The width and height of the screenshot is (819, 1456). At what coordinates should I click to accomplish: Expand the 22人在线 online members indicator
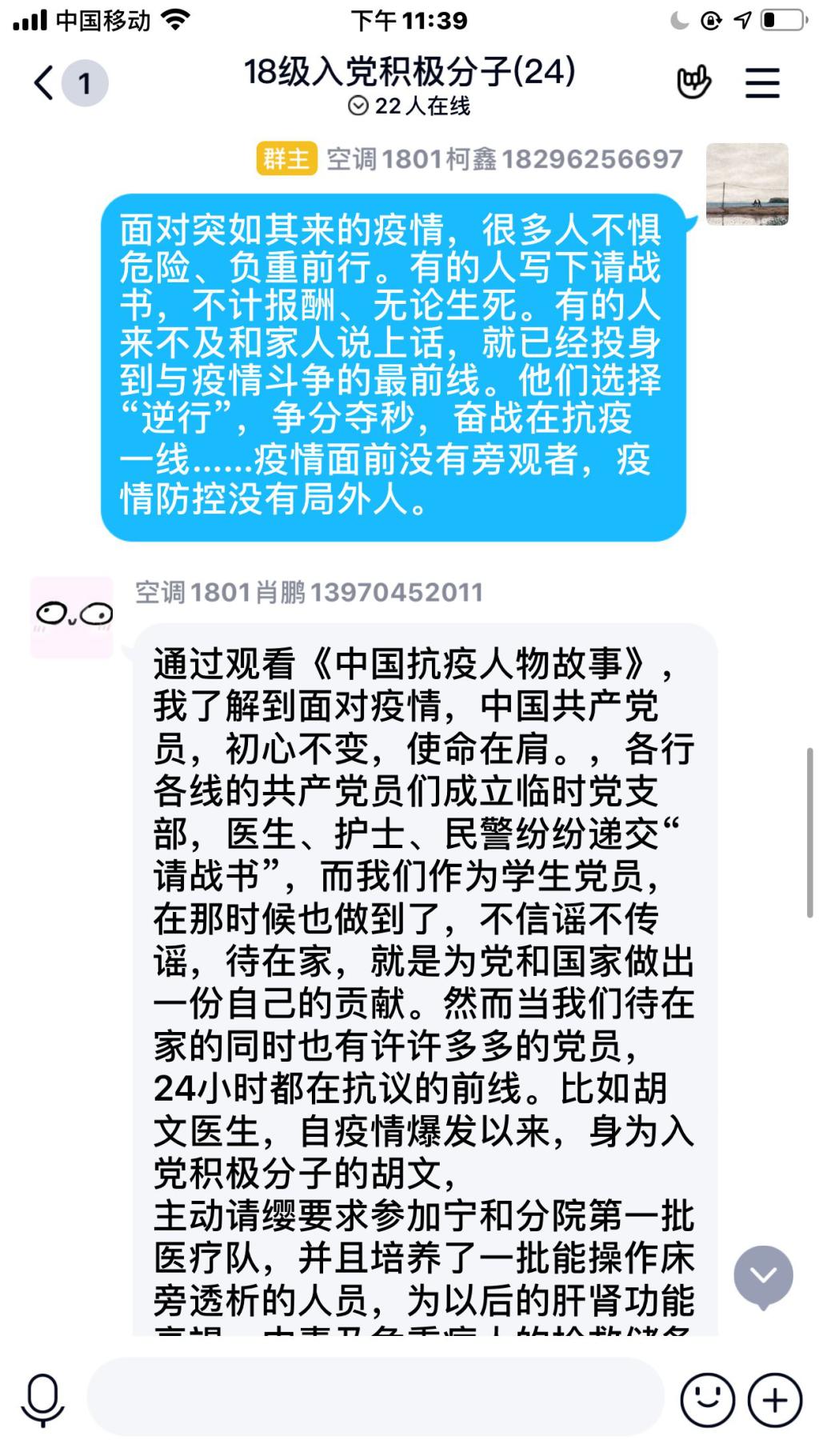tap(409, 106)
